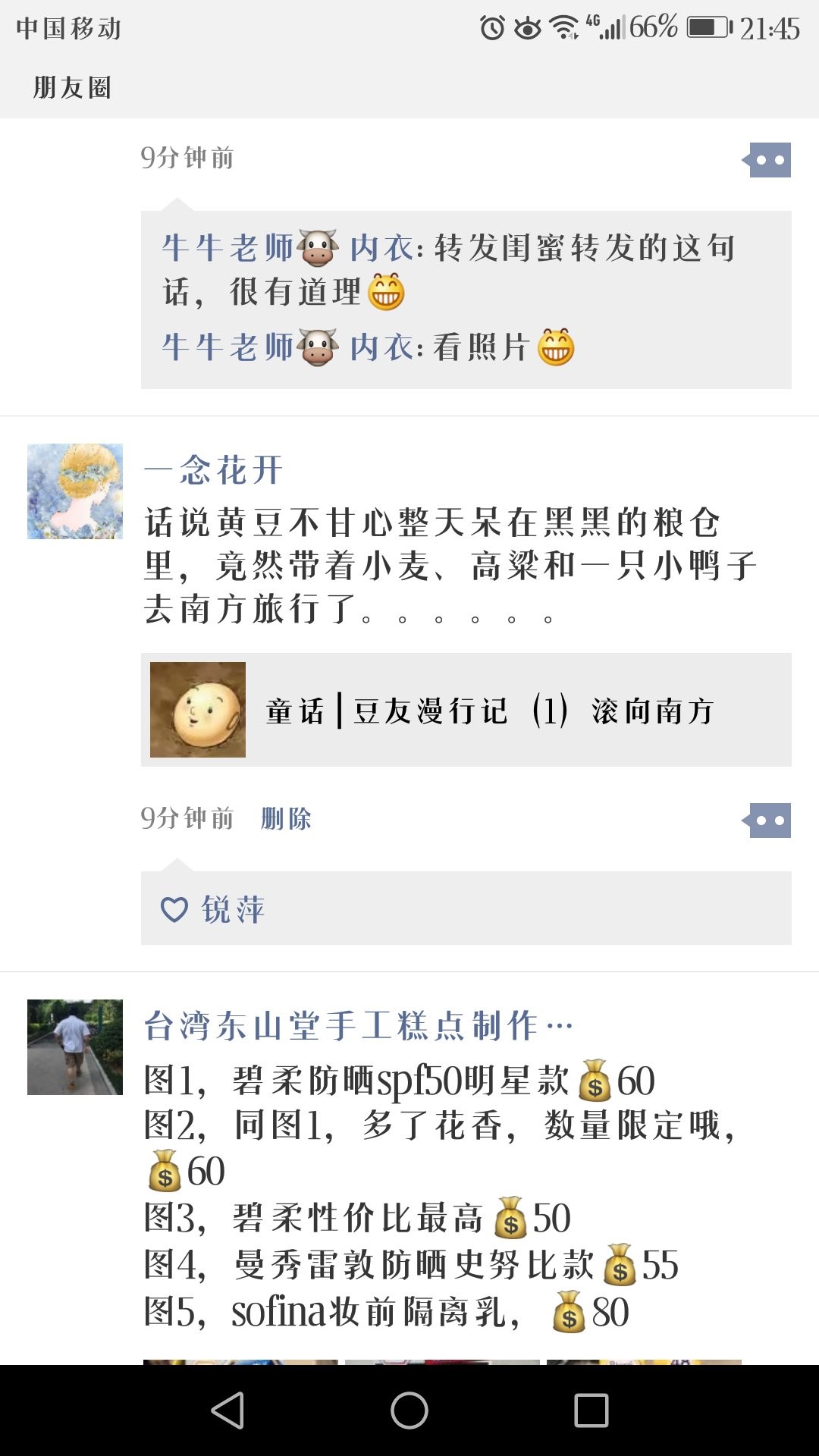Delete the 一念花开 post with 删除
819x1456 pixels.
point(286,819)
